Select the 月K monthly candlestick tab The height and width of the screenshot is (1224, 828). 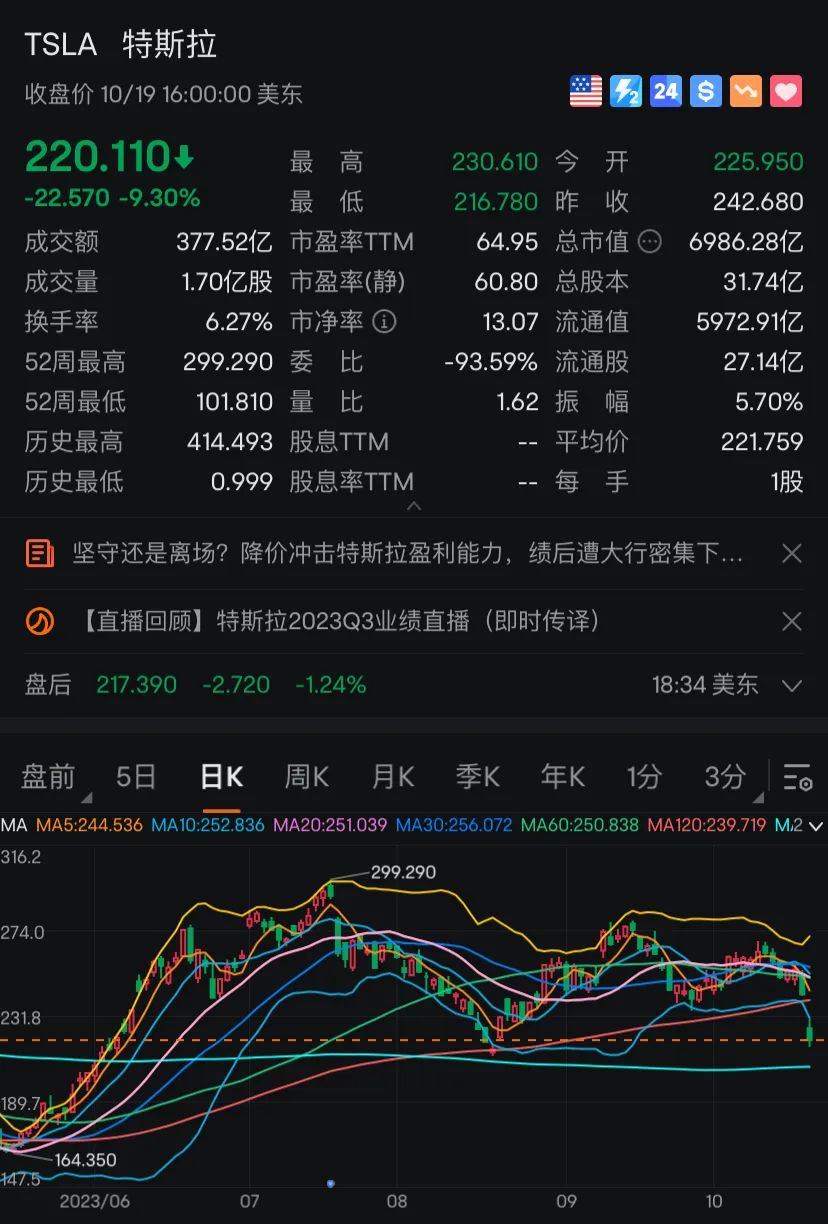[393, 777]
